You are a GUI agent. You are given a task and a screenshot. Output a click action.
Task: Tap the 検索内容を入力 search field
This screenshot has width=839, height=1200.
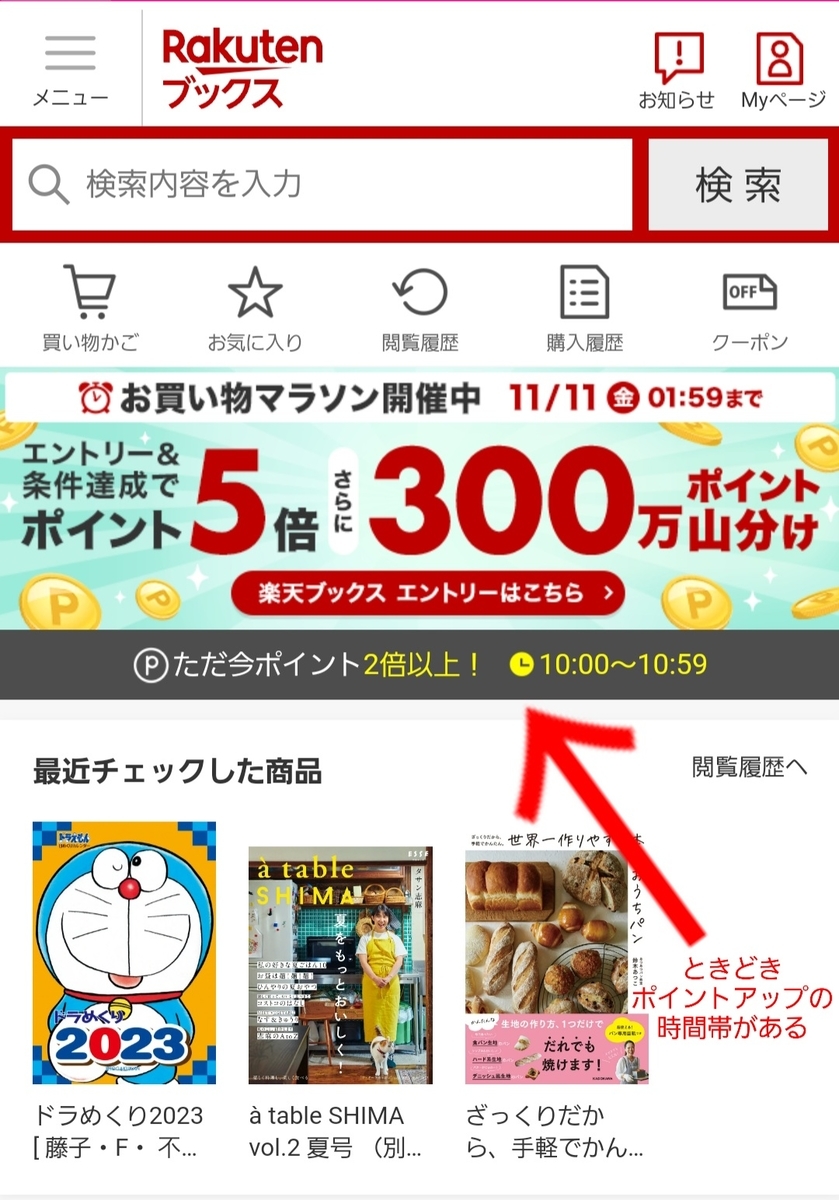322,184
